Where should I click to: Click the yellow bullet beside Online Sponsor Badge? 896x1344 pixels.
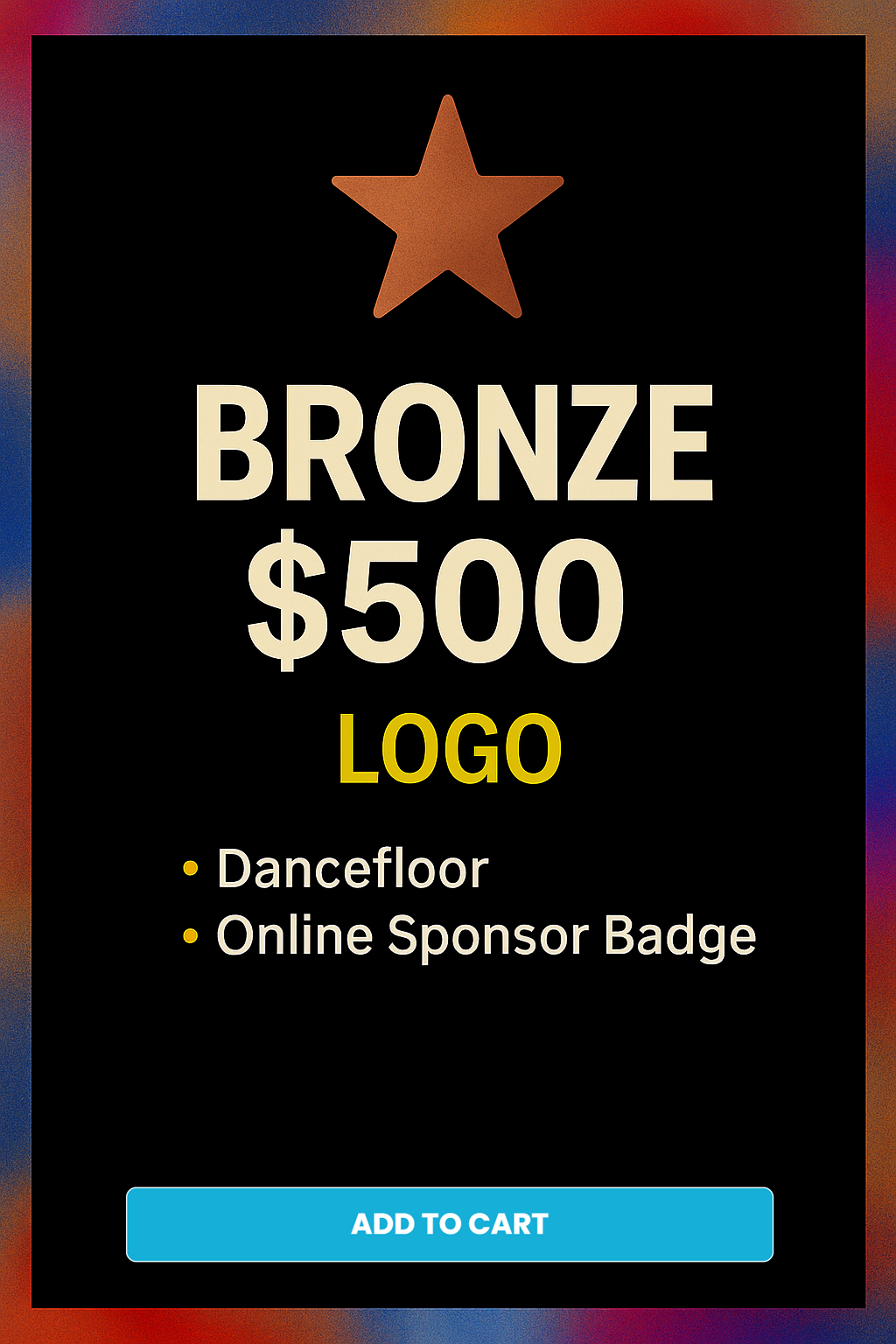tap(189, 934)
